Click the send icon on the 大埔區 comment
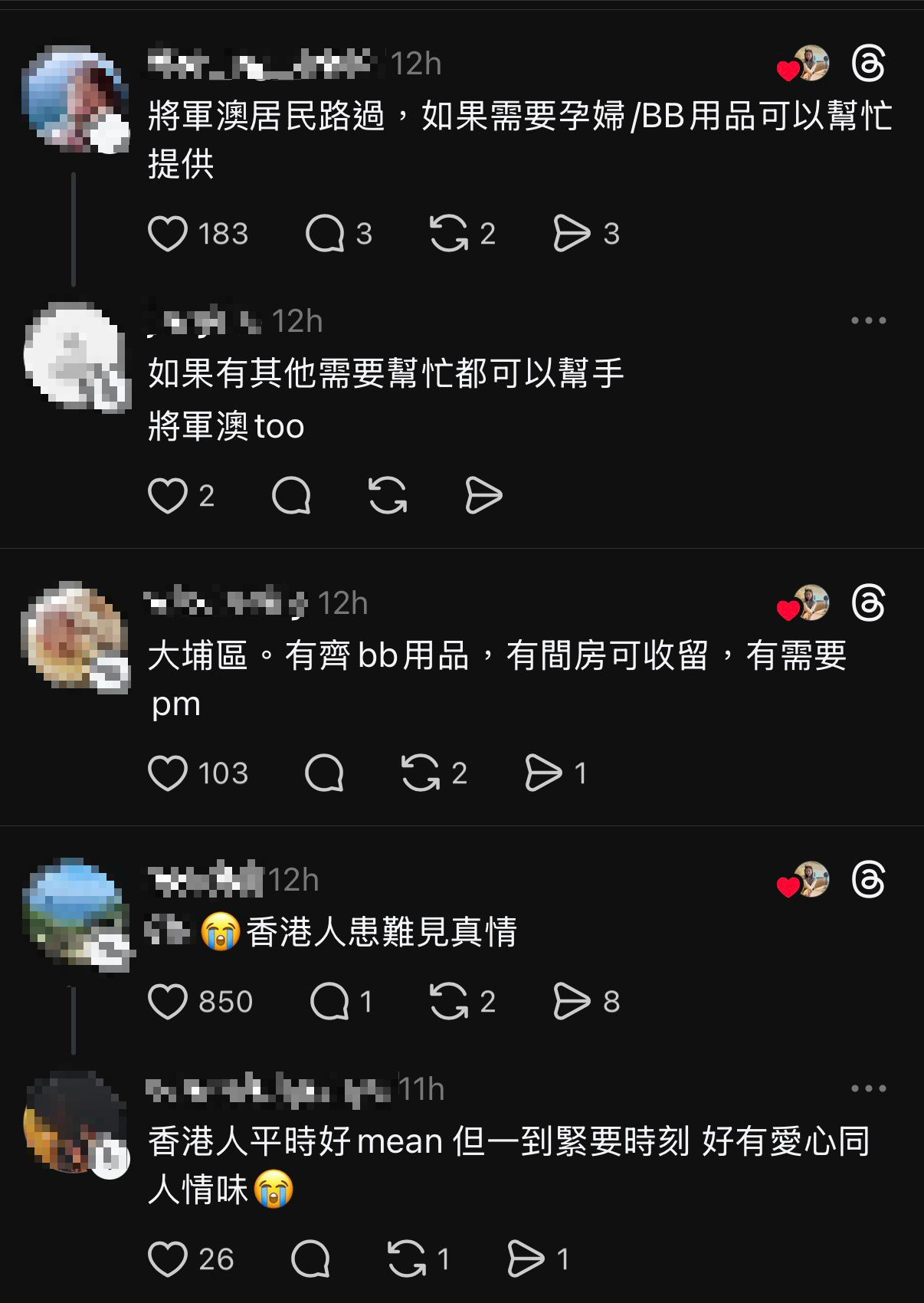 click(546, 773)
